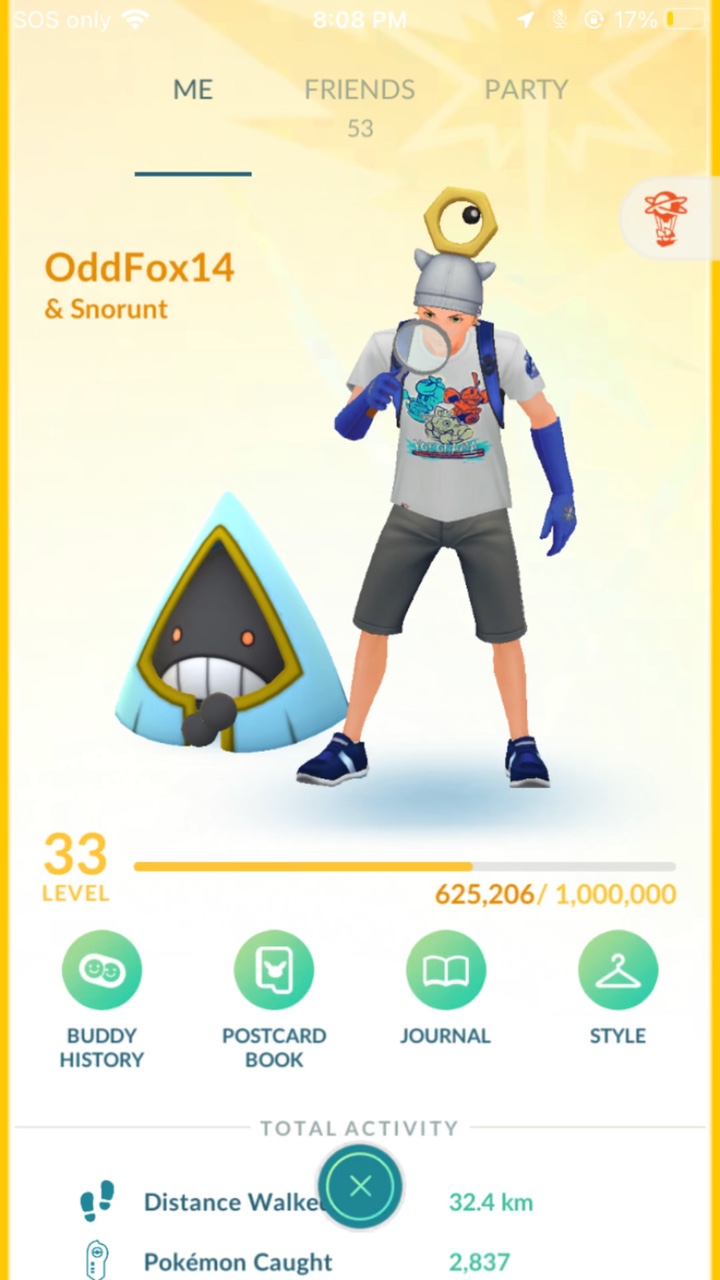Tap the Team Rocket balloon icon
Viewport: 720px width, 1280px height.
[x=663, y=219]
